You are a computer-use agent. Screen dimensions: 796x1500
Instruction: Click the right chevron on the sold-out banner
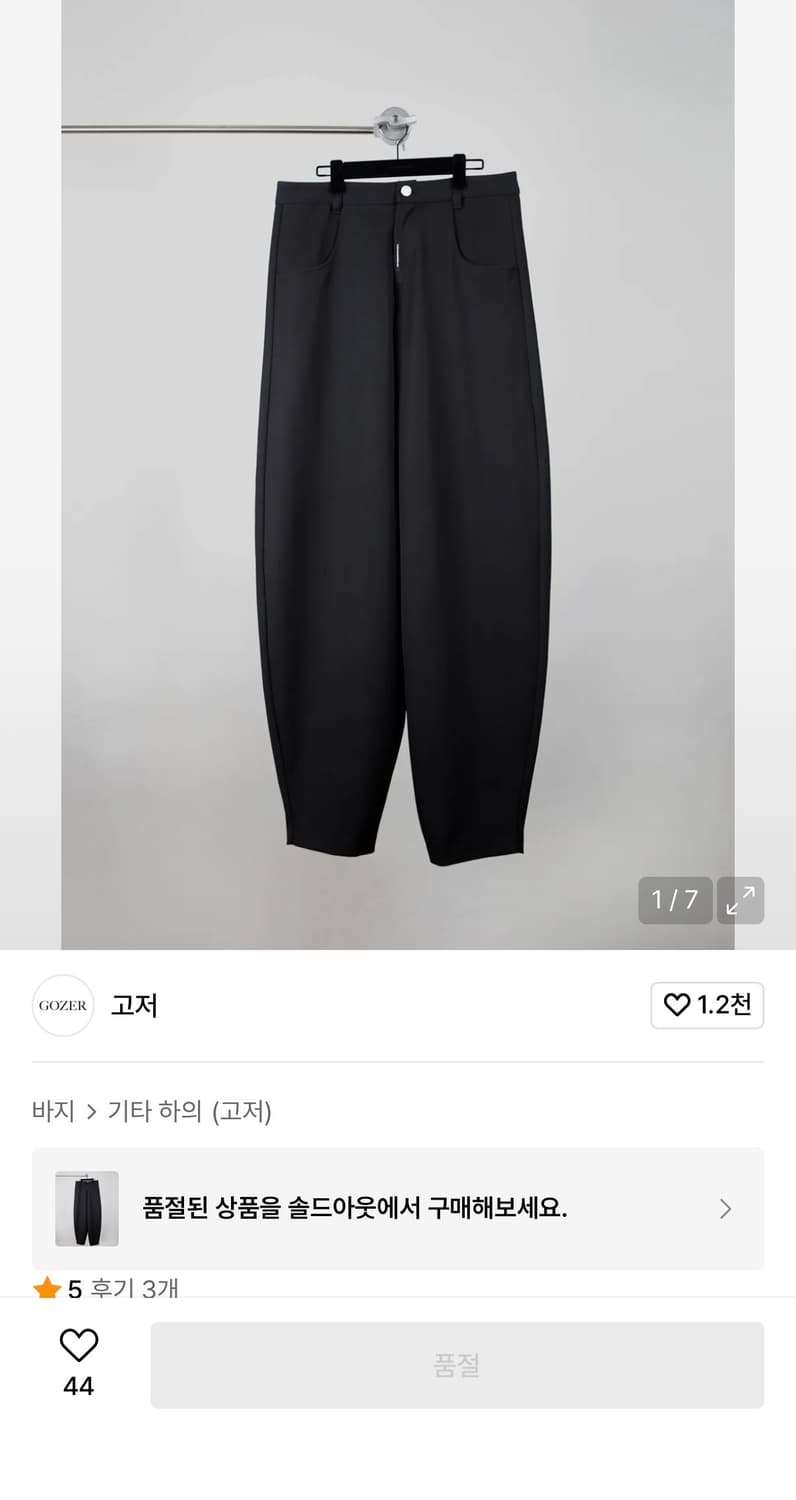[x=726, y=1209]
